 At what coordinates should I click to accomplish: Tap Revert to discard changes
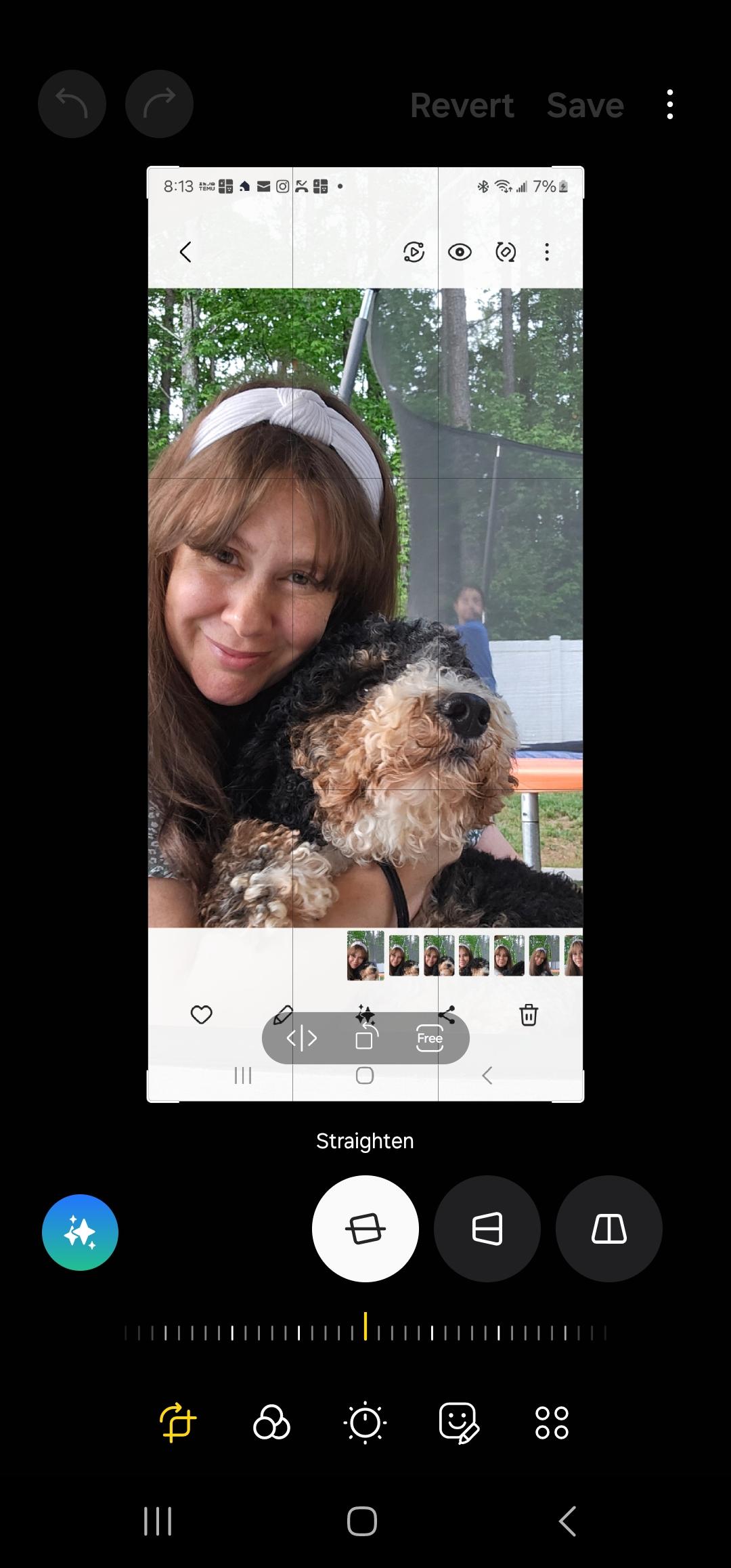462,106
